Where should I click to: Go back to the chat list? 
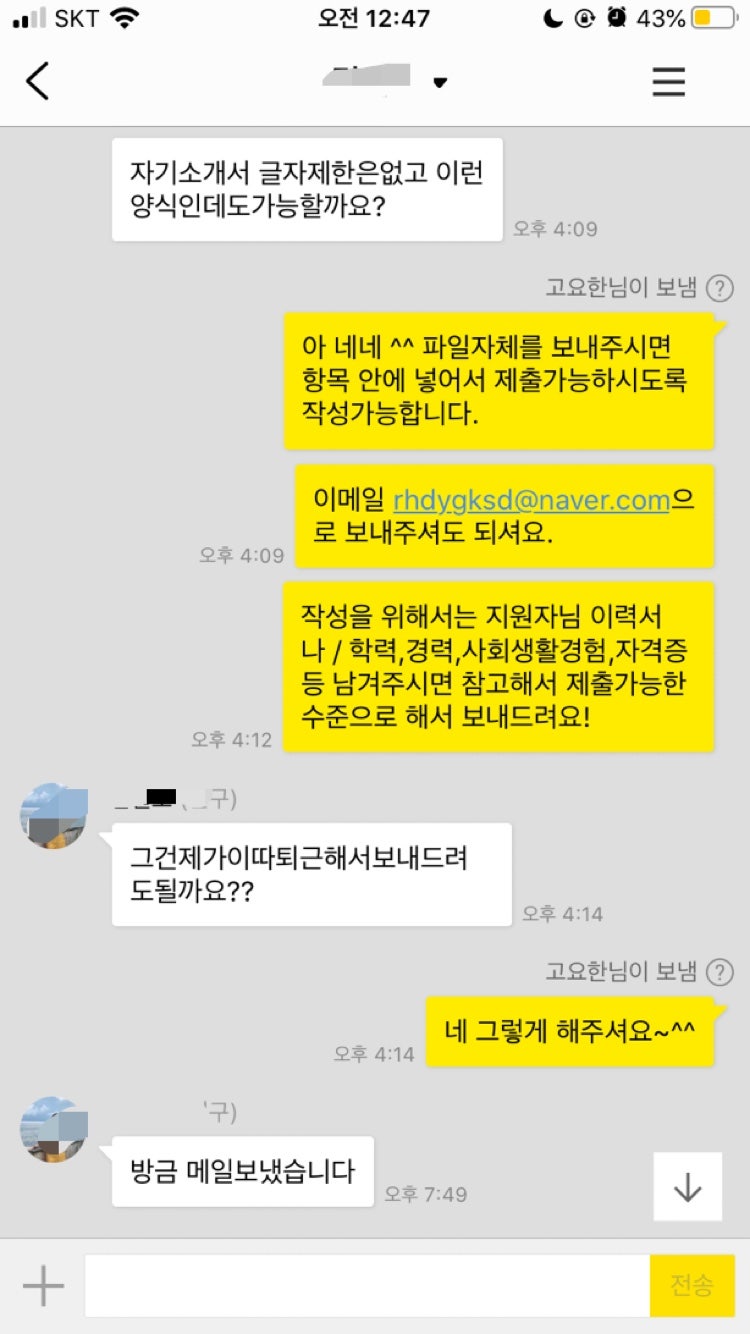tap(38, 81)
